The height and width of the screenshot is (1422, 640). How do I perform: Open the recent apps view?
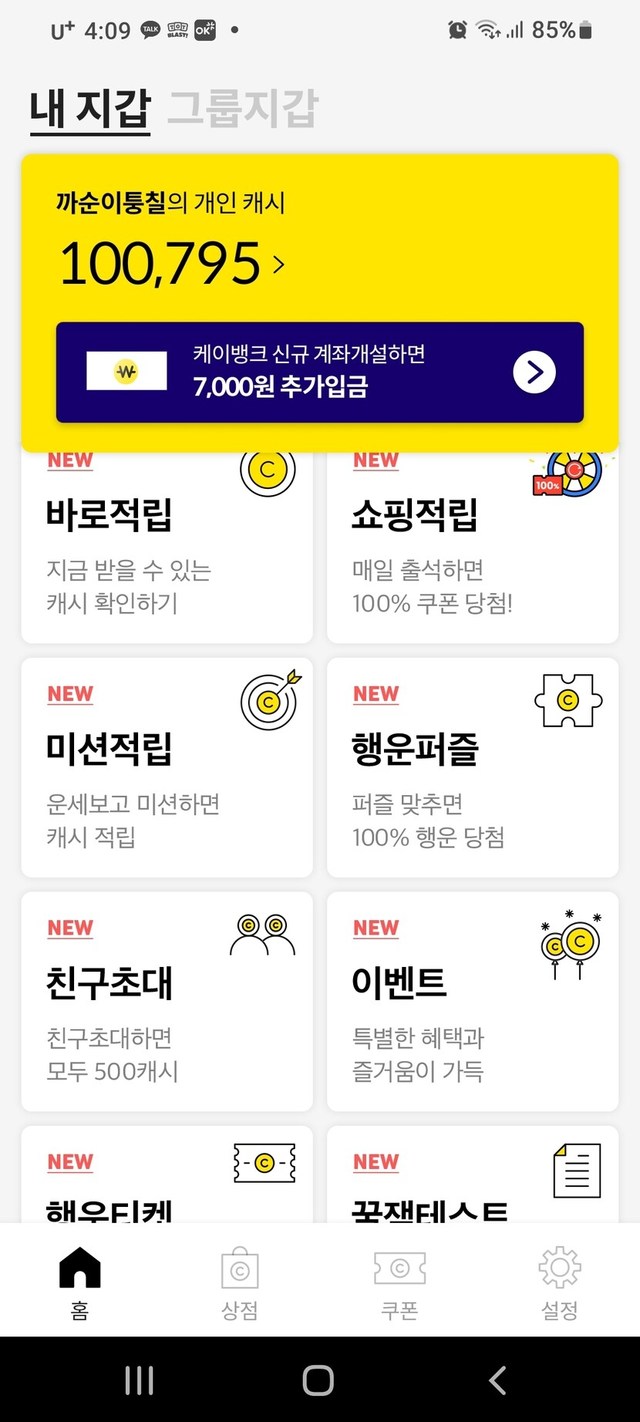coord(139,1381)
